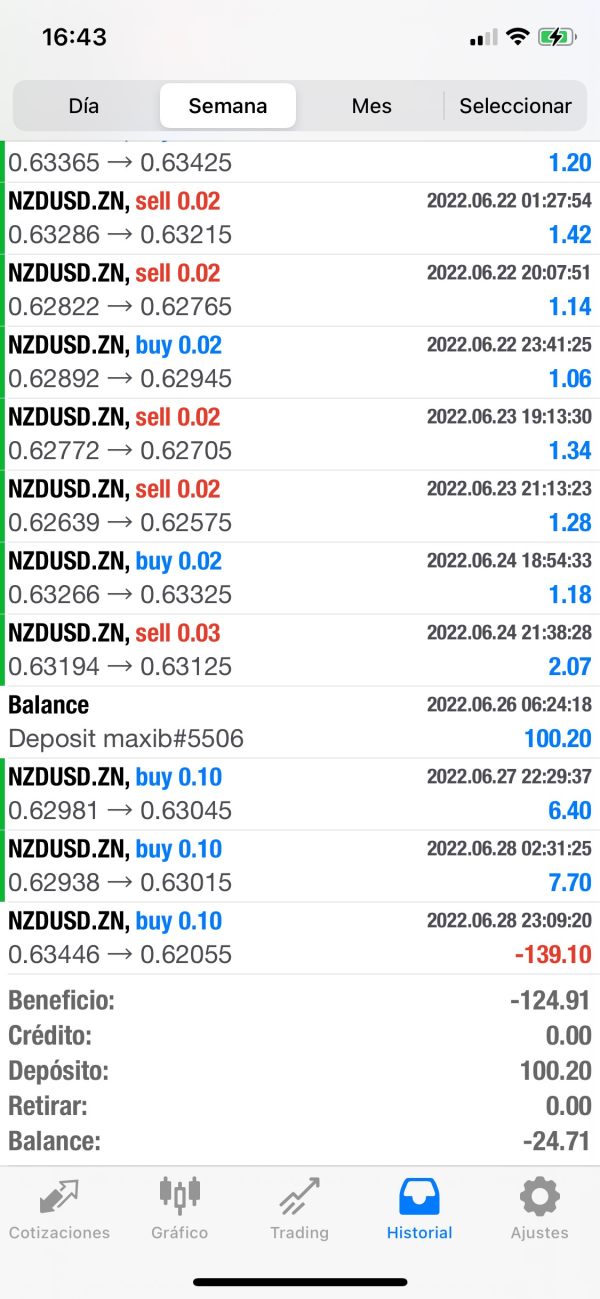This screenshot has height=1299, width=600.
Task: Open the buy 0.10 trade with 7.70 profit
Action: [300, 866]
